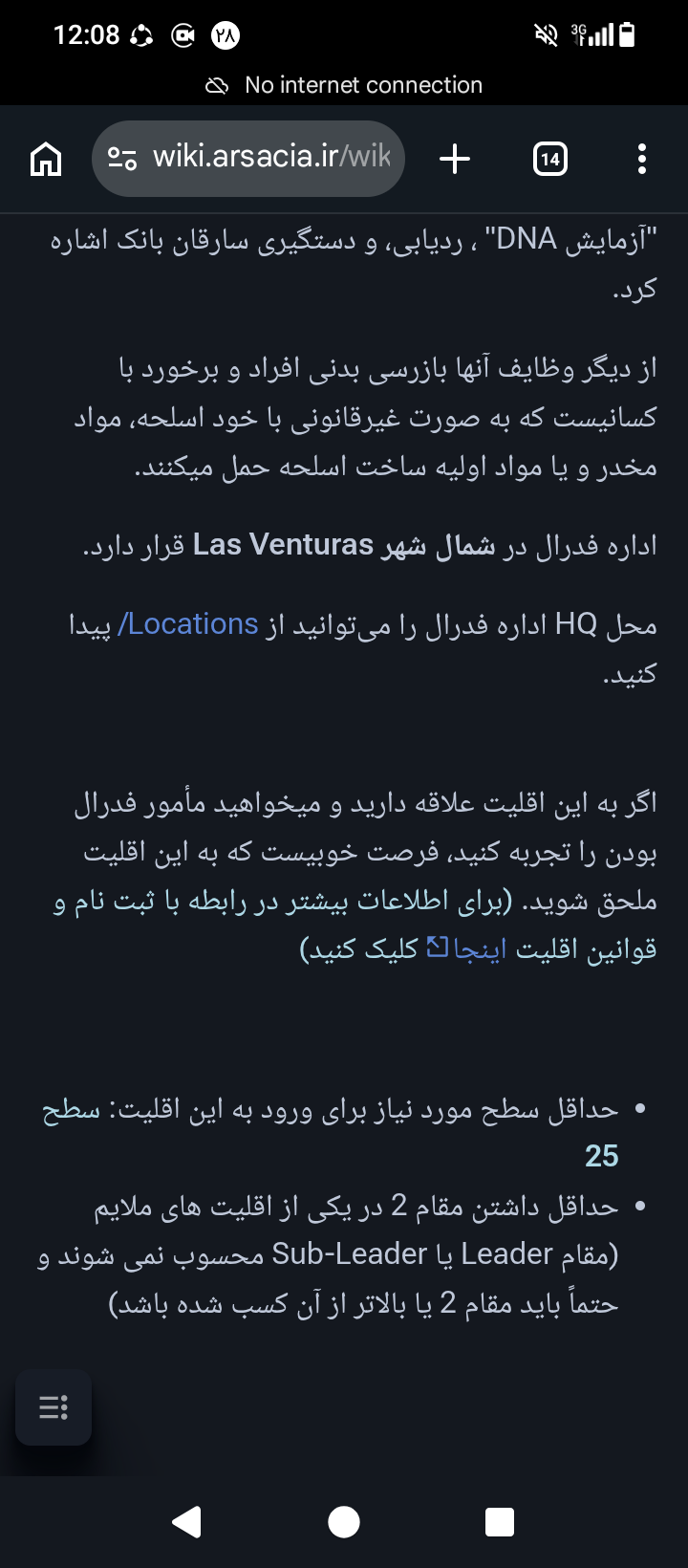Go to the browser home page
This screenshot has width=688, height=1568.
[46, 159]
